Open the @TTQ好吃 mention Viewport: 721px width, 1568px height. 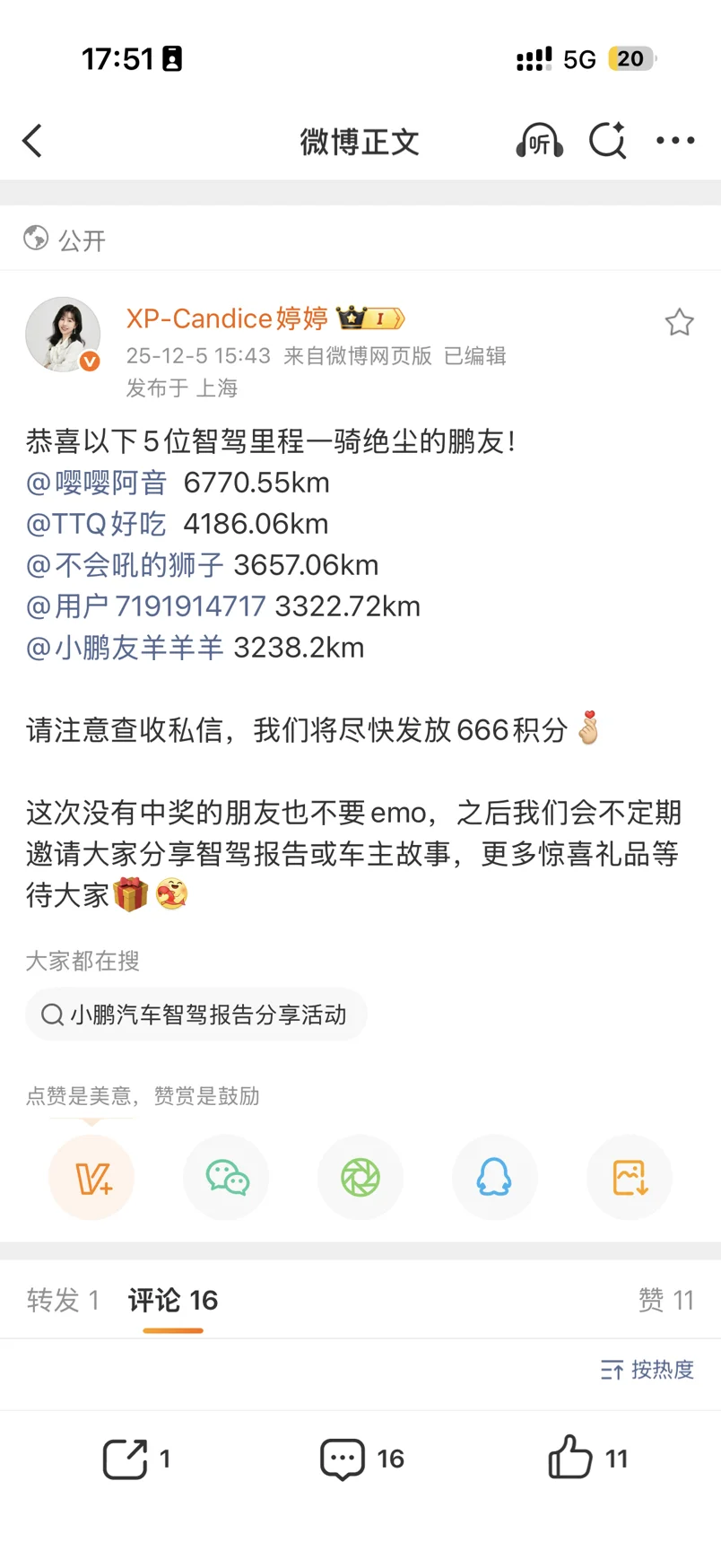coord(97,524)
